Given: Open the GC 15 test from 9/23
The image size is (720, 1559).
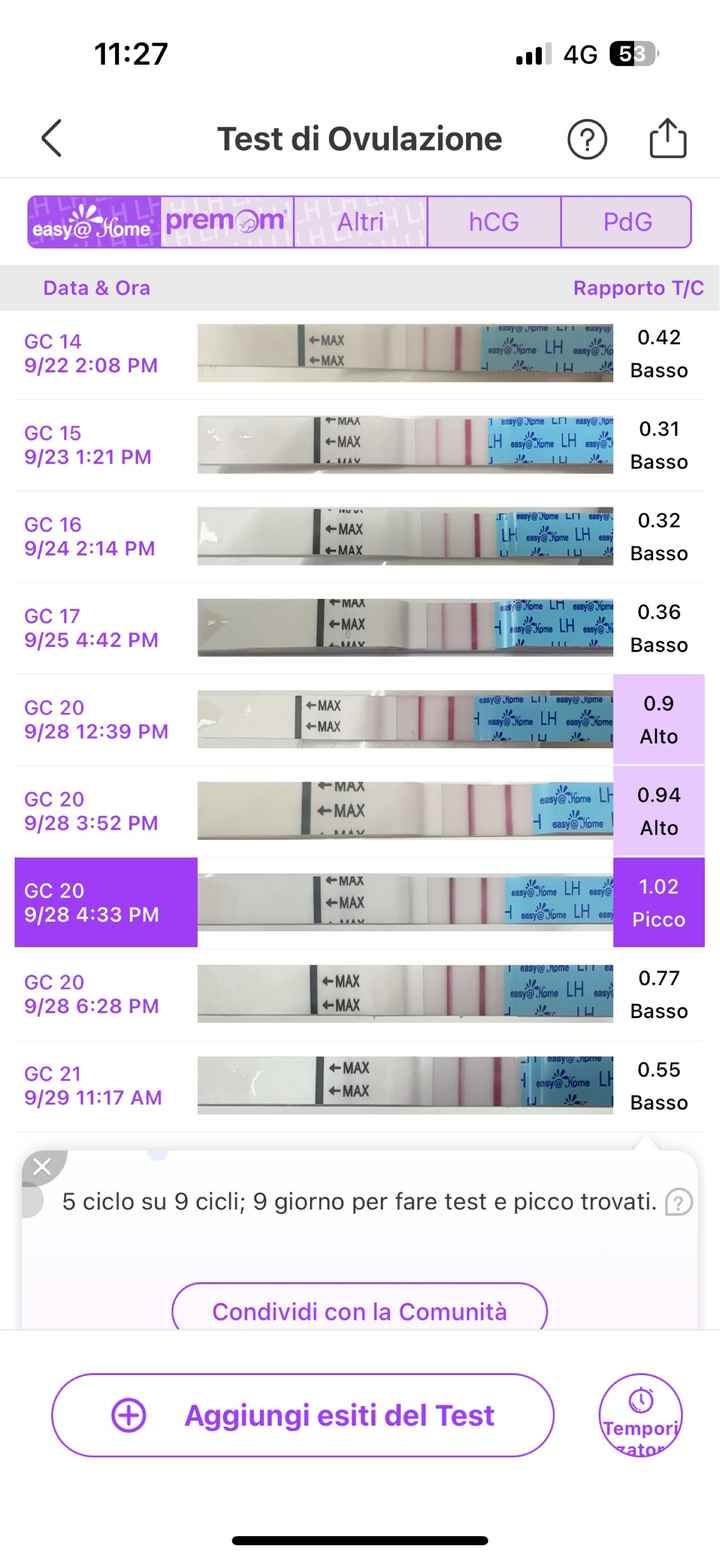Looking at the screenshot, I should point(360,445).
